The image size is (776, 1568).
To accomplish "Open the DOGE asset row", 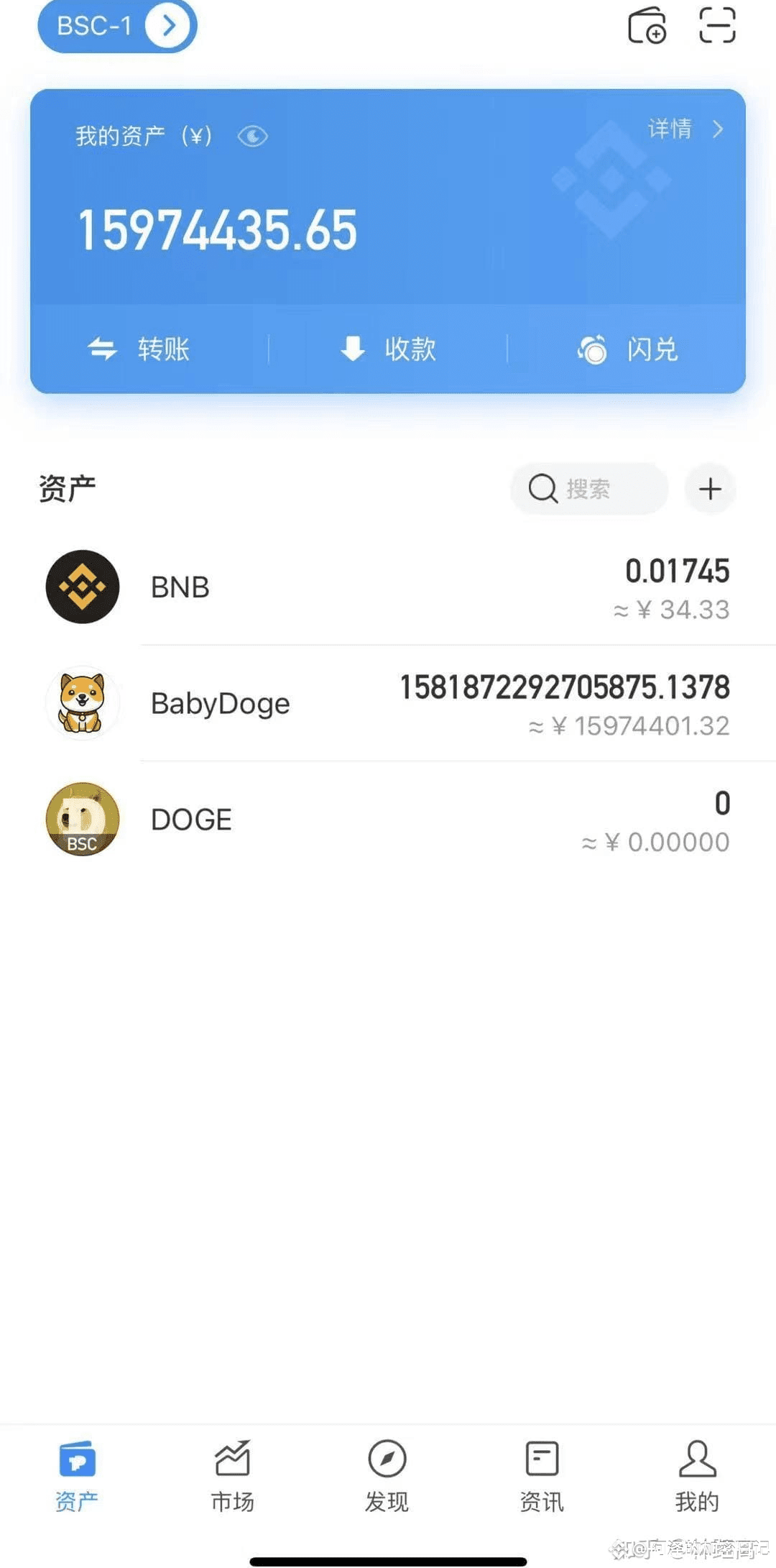I will tap(388, 820).
